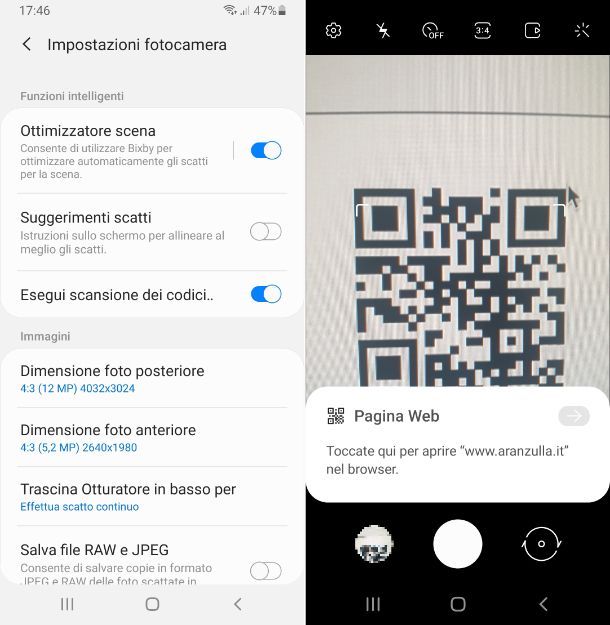Viewport: 610px width, 625px height.
Task: Open www.aranzulla.it via Pagina Web arrow
Action: coord(574,416)
